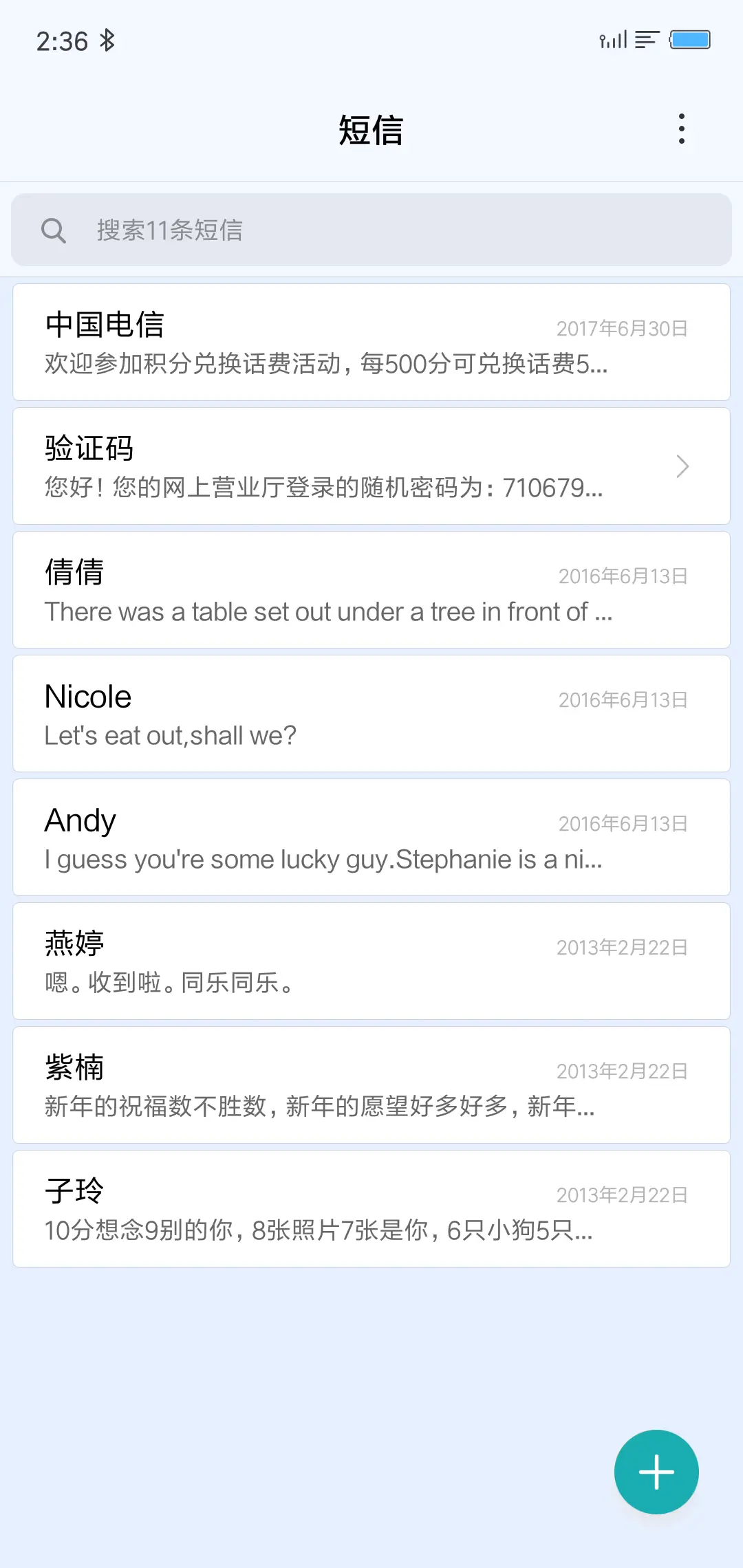The image size is (743, 1568).
Task: Open the conversation with 子玲
Action: point(371,1209)
